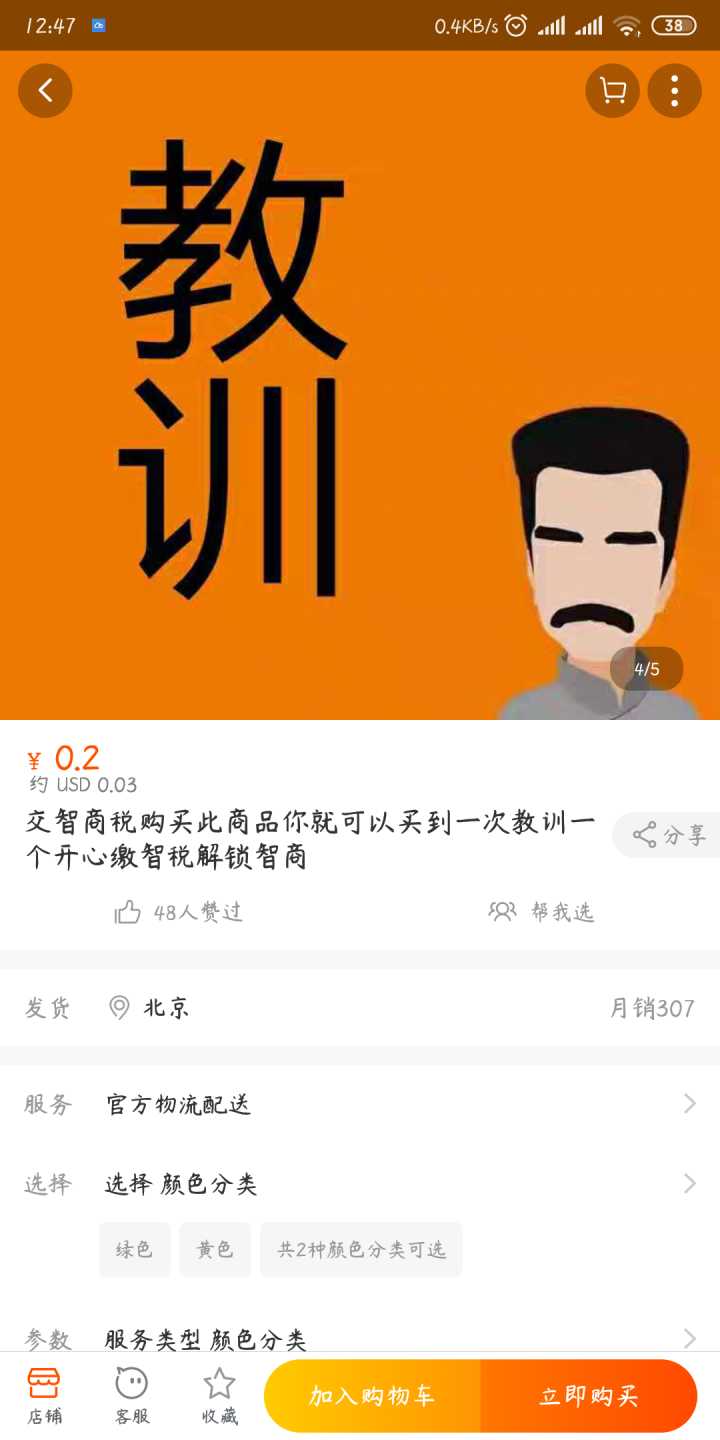
Task: Open the 服务 官方物流配送 row
Action: tap(360, 1104)
